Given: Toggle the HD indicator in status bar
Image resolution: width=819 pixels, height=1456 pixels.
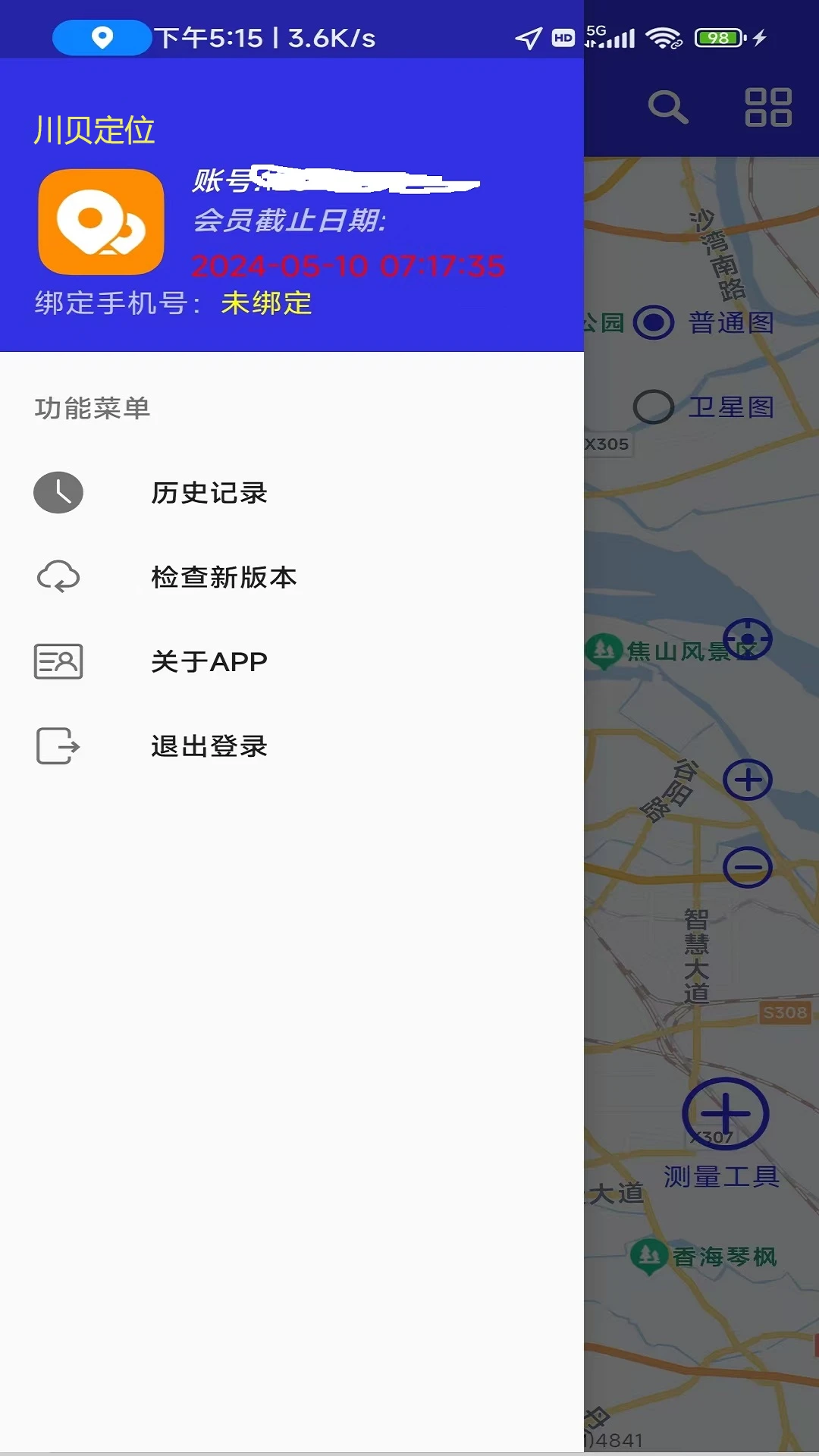Looking at the screenshot, I should click(561, 36).
